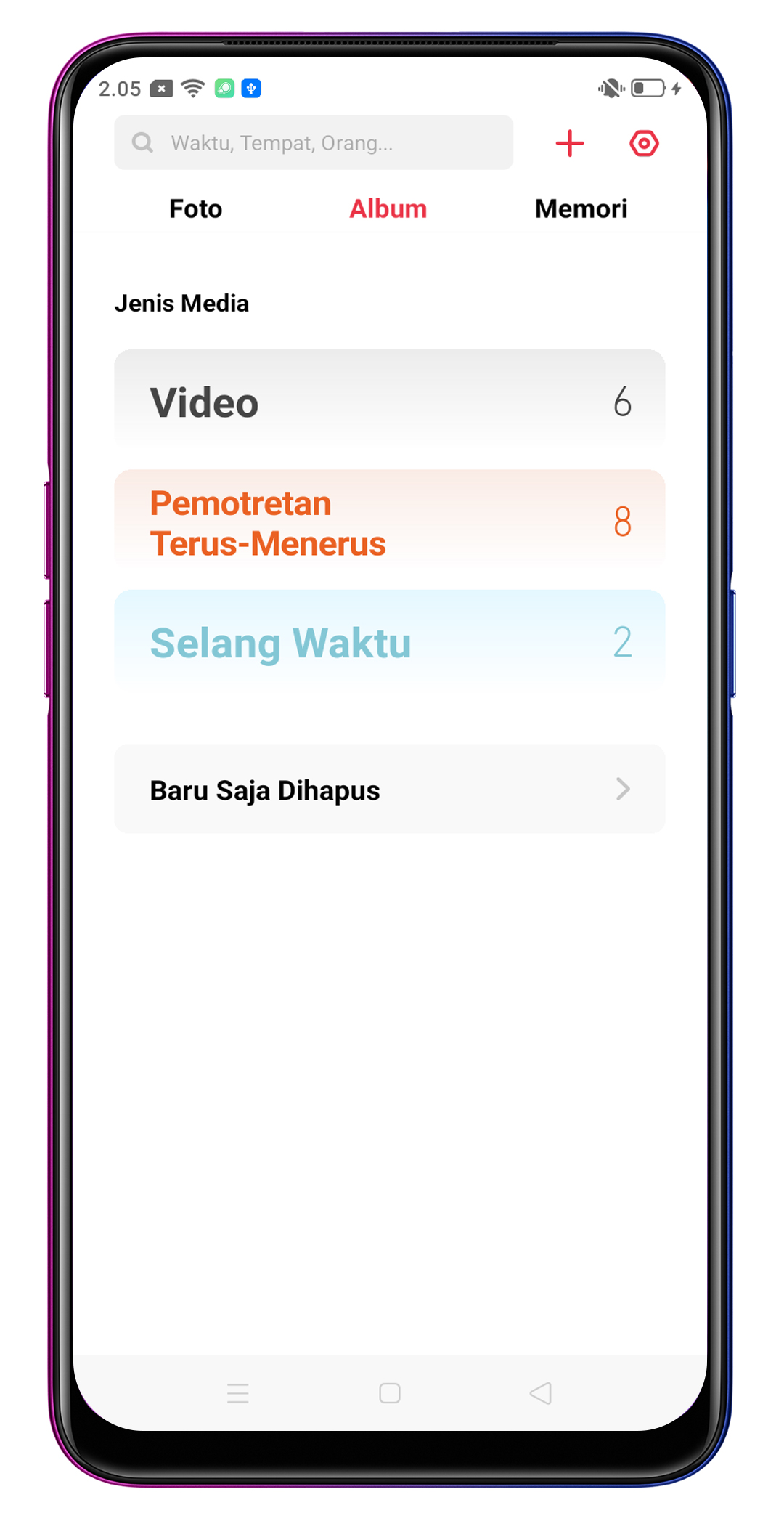Open the red hexagon settings icon
Viewport: 784px width, 1521px height.
pos(644,143)
